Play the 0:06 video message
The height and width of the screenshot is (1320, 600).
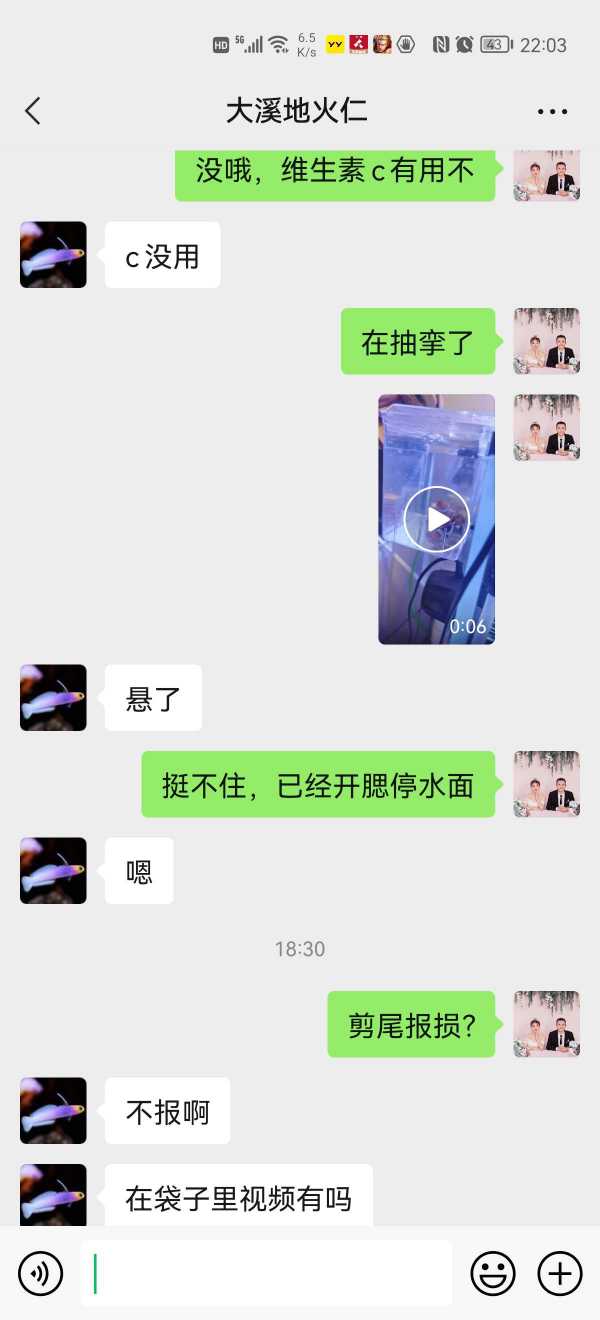(x=436, y=519)
